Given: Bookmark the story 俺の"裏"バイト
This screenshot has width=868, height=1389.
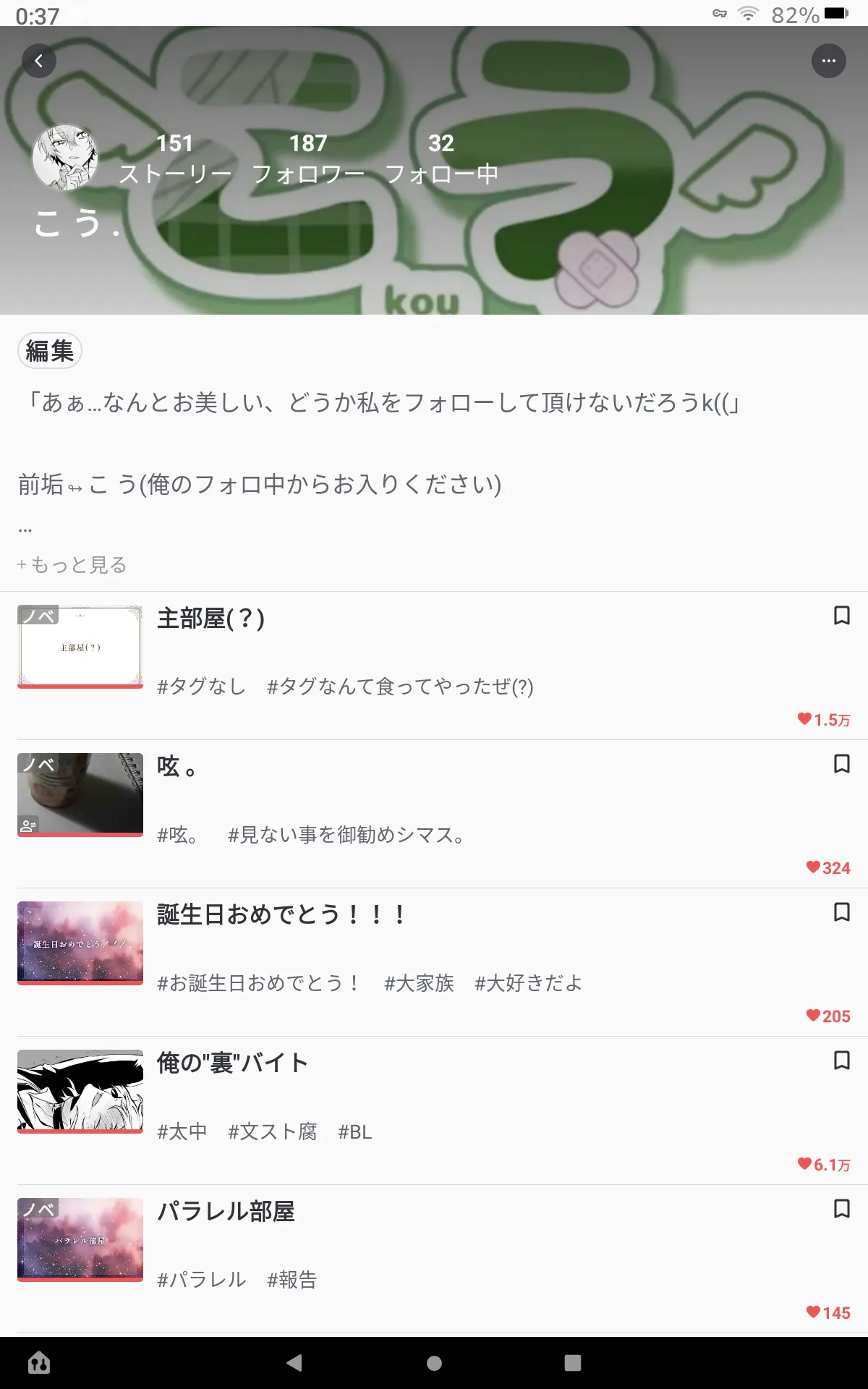Looking at the screenshot, I should click(841, 1061).
